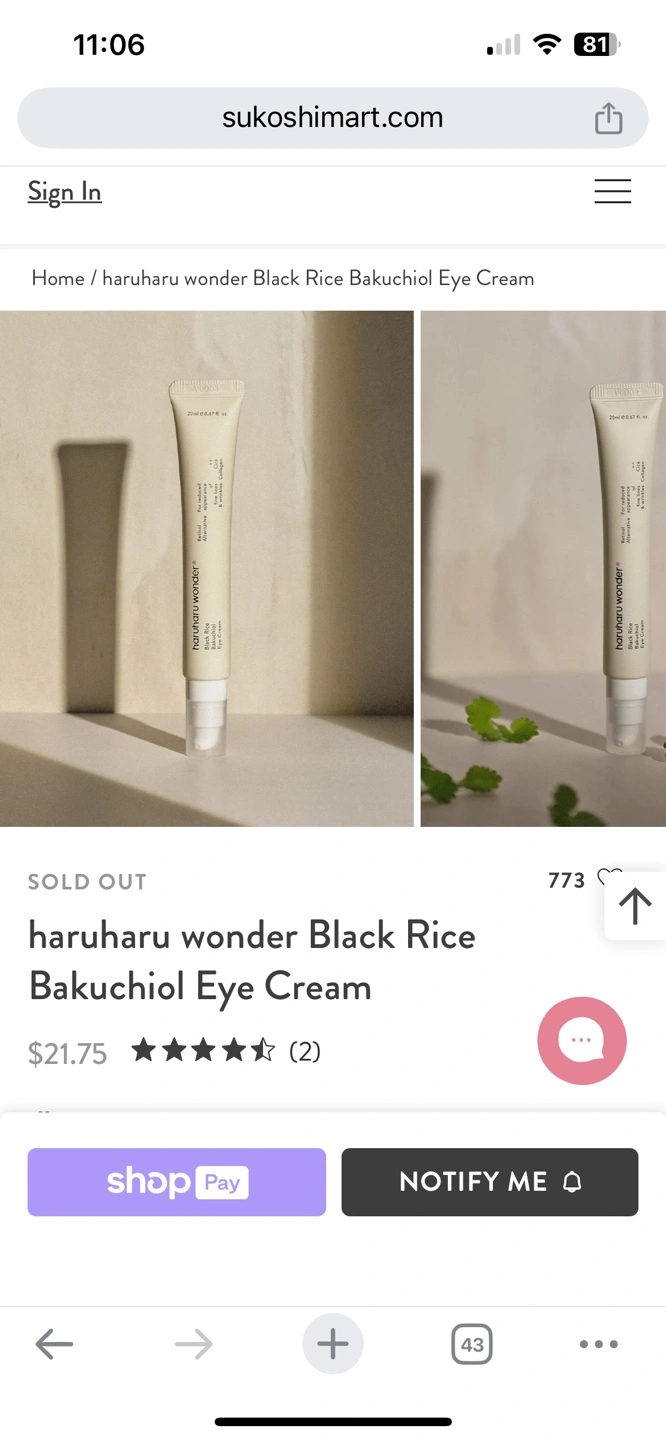The width and height of the screenshot is (666, 1440).
Task: Open the Sign In link
Action: tap(64, 192)
